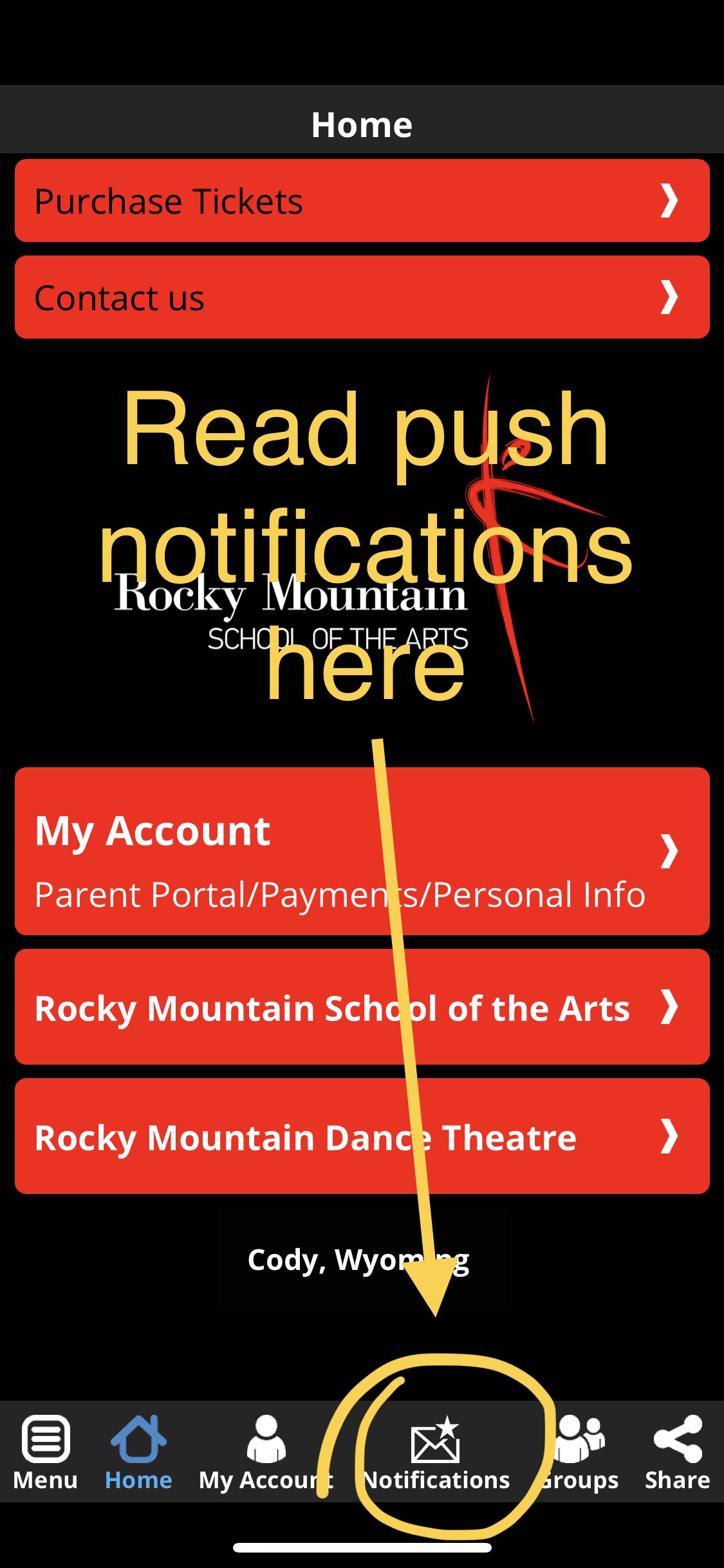Viewport: 724px width, 1568px height.
Task: Open the Menu tab
Action: pyautogui.click(x=45, y=1453)
